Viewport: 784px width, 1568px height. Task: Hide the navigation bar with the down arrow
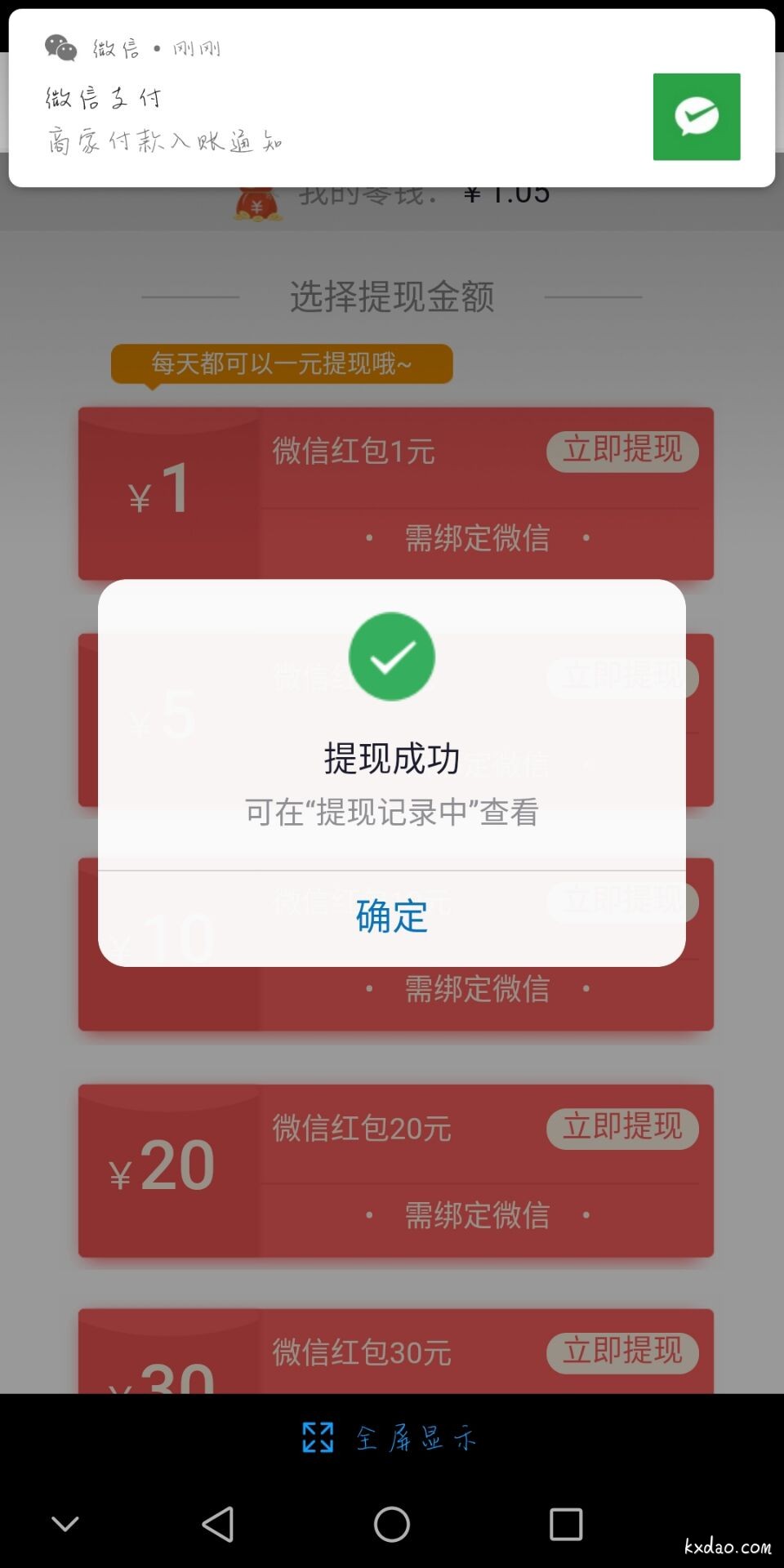tap(65, 1524)
